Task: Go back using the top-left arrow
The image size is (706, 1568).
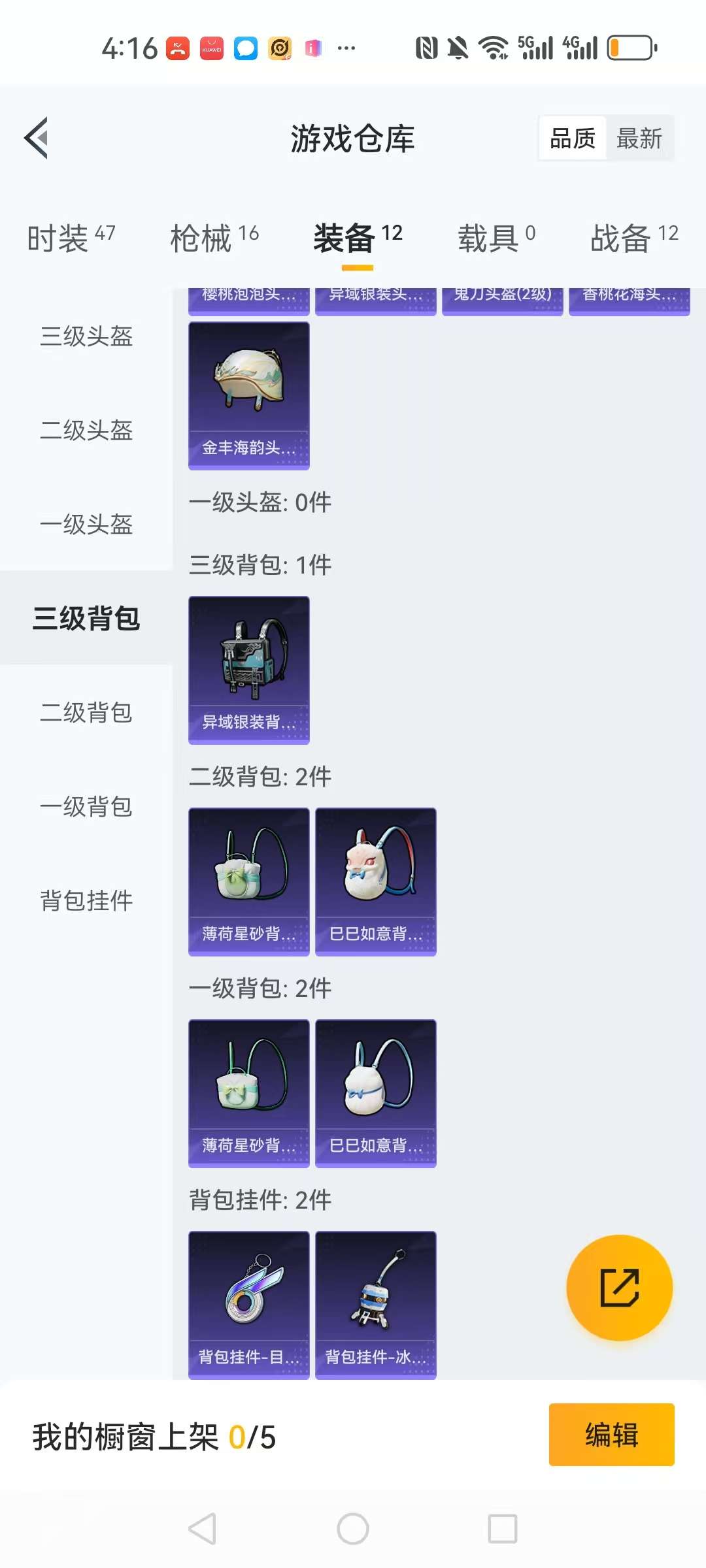Action: [x=37, y=138]
